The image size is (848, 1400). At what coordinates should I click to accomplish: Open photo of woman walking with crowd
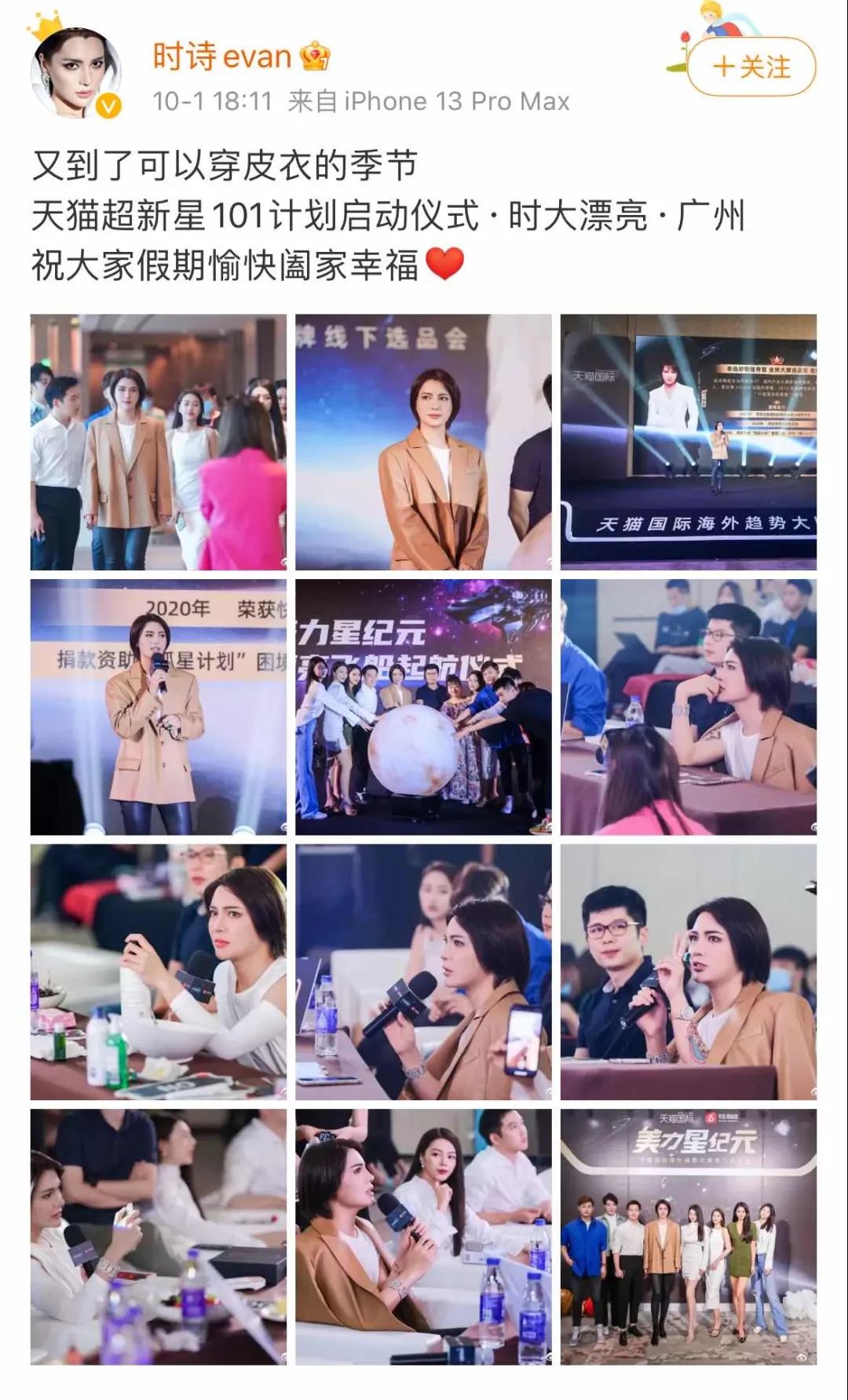pos(159,442)
